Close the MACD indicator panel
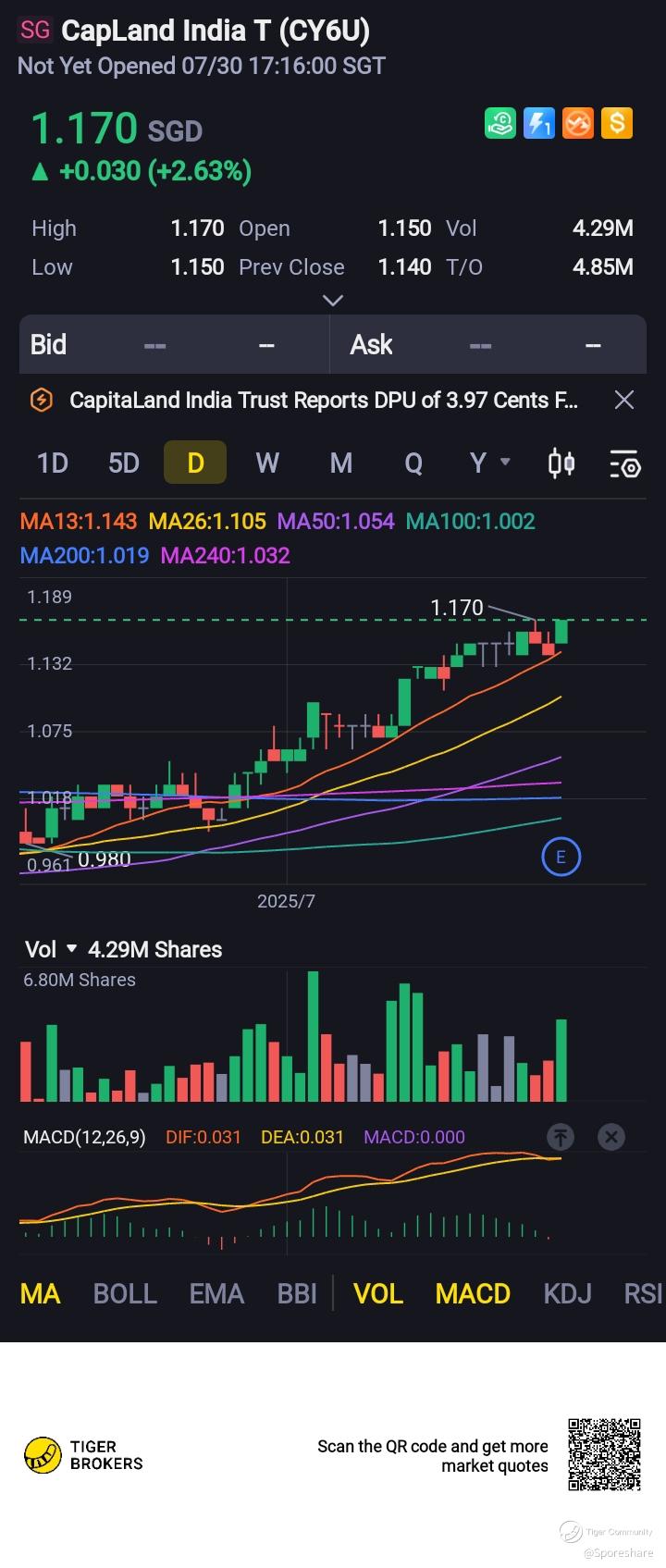The height and width of the screenshot is (1568, 666). click(610, 1137)
